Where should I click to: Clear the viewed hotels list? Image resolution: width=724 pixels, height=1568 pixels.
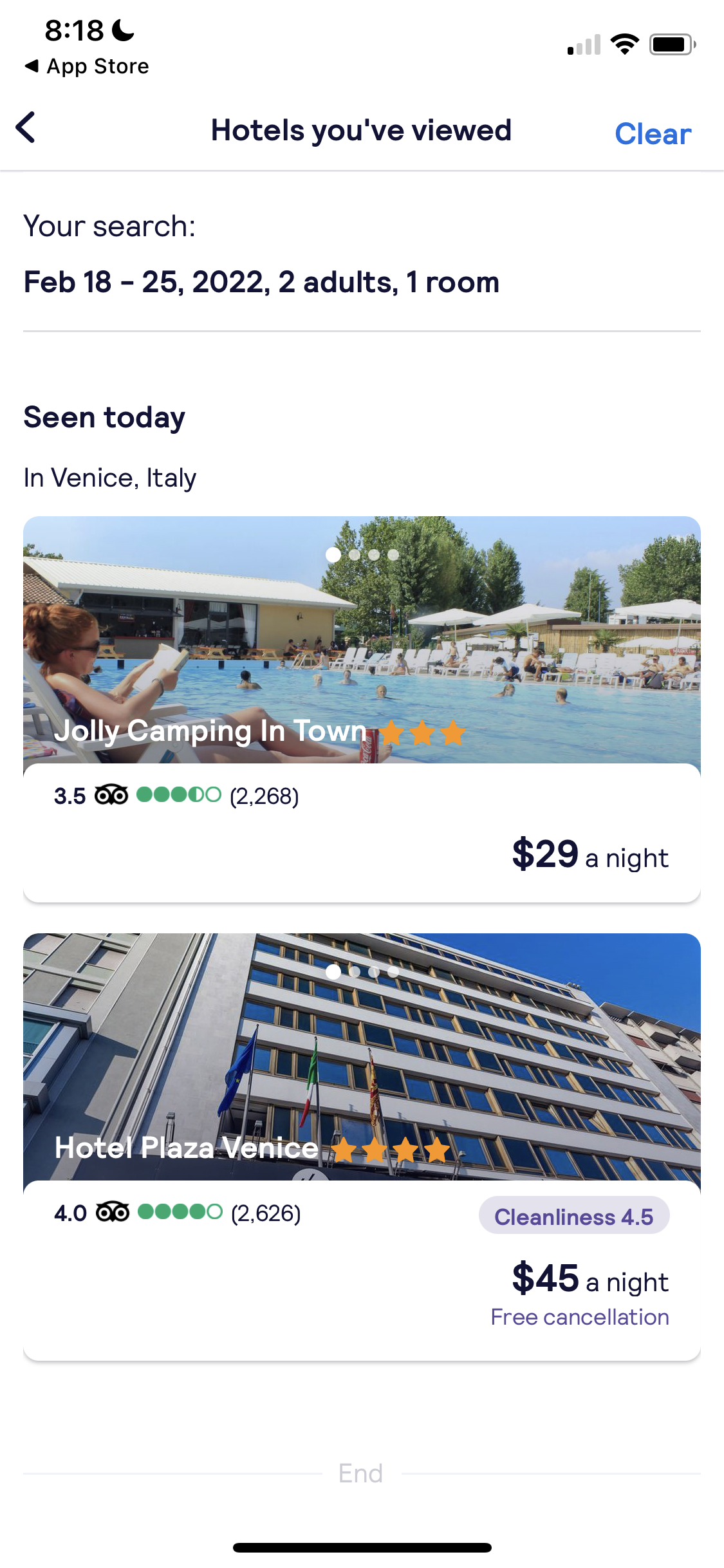652,134
